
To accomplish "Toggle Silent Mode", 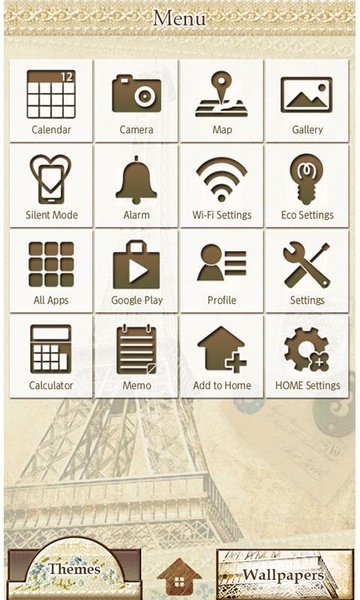I will 51,186.
